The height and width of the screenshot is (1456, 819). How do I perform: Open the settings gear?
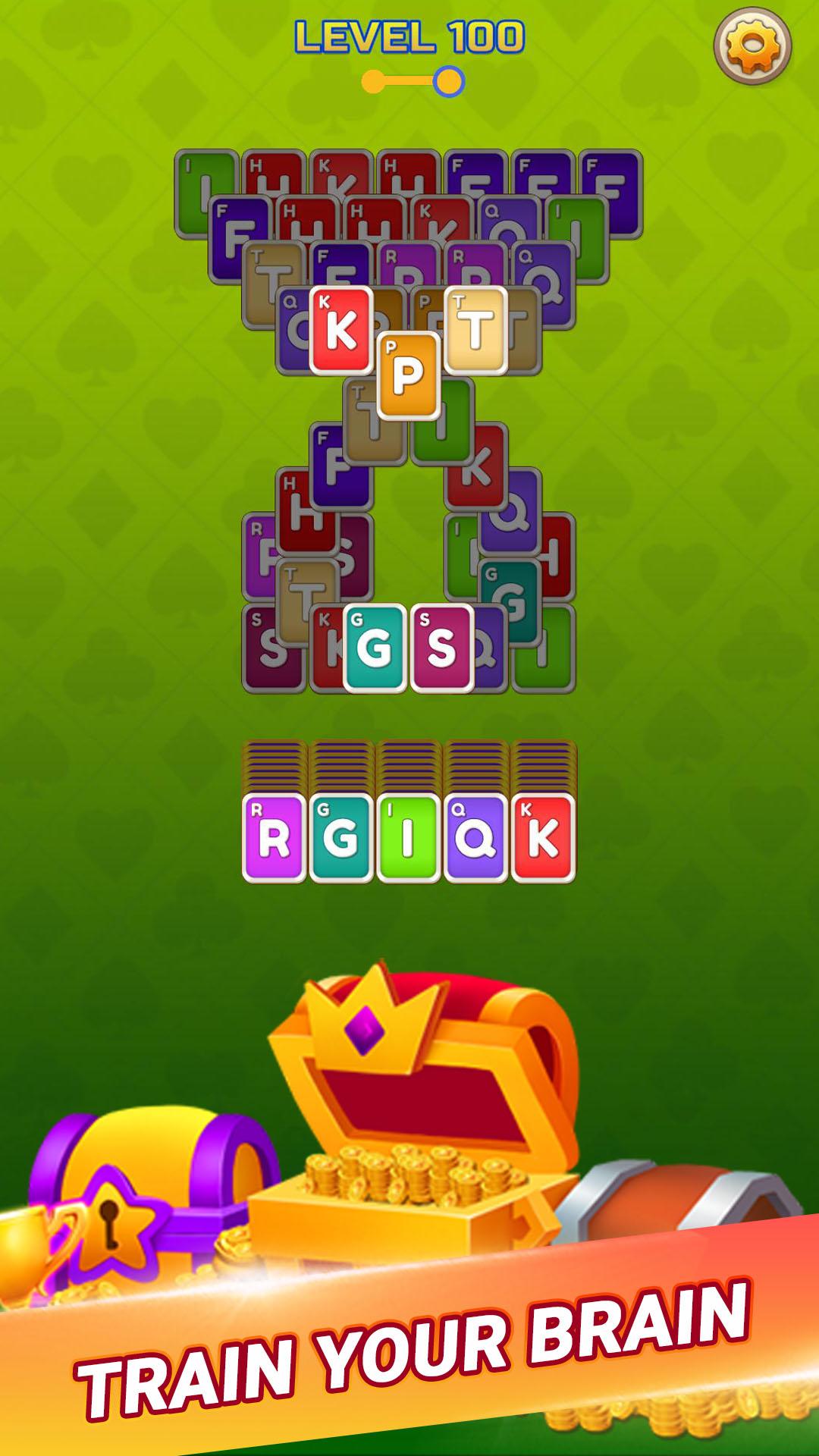(x=752, y=45)
